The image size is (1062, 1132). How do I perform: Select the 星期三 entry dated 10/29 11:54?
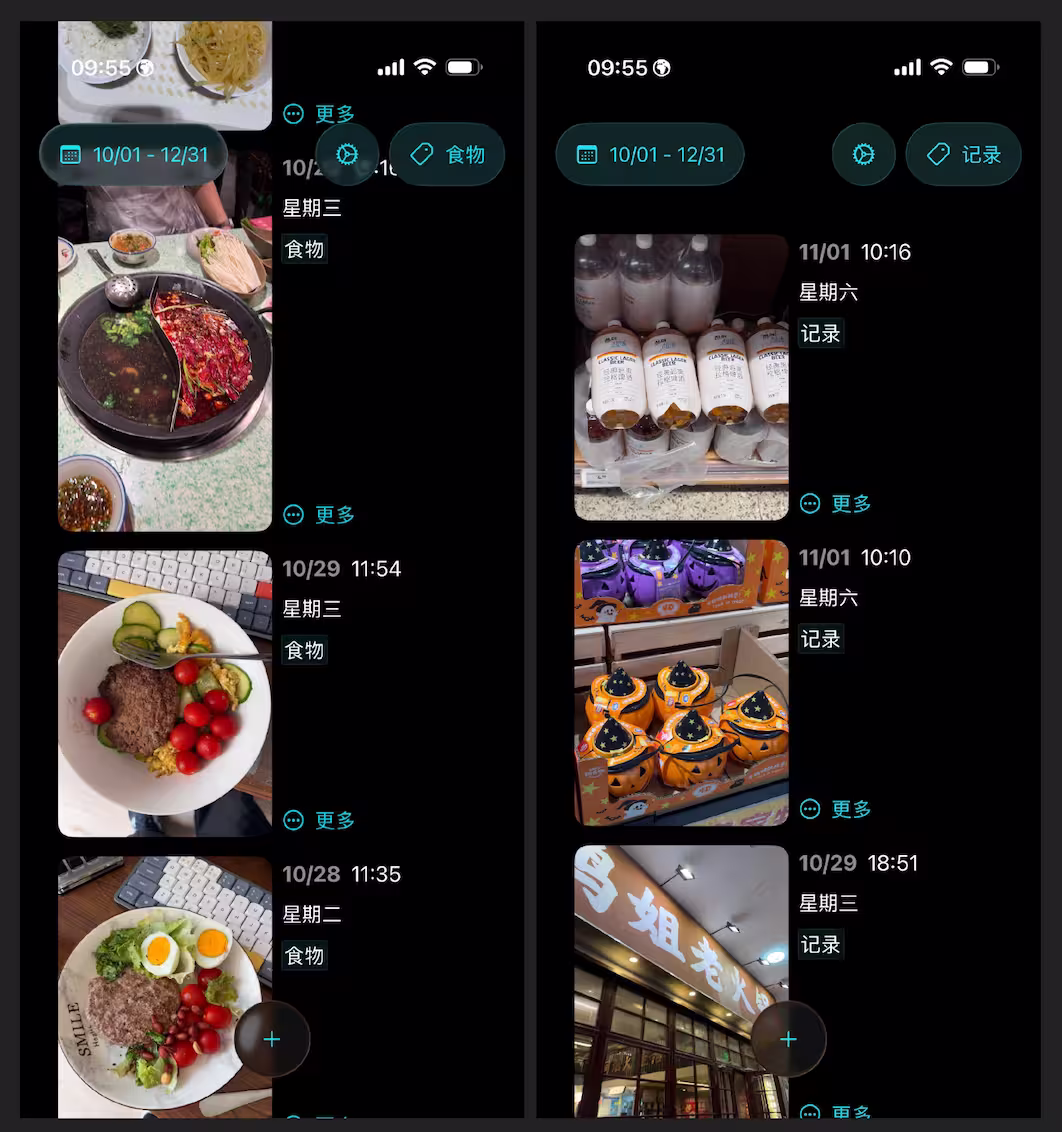(313, 608)
